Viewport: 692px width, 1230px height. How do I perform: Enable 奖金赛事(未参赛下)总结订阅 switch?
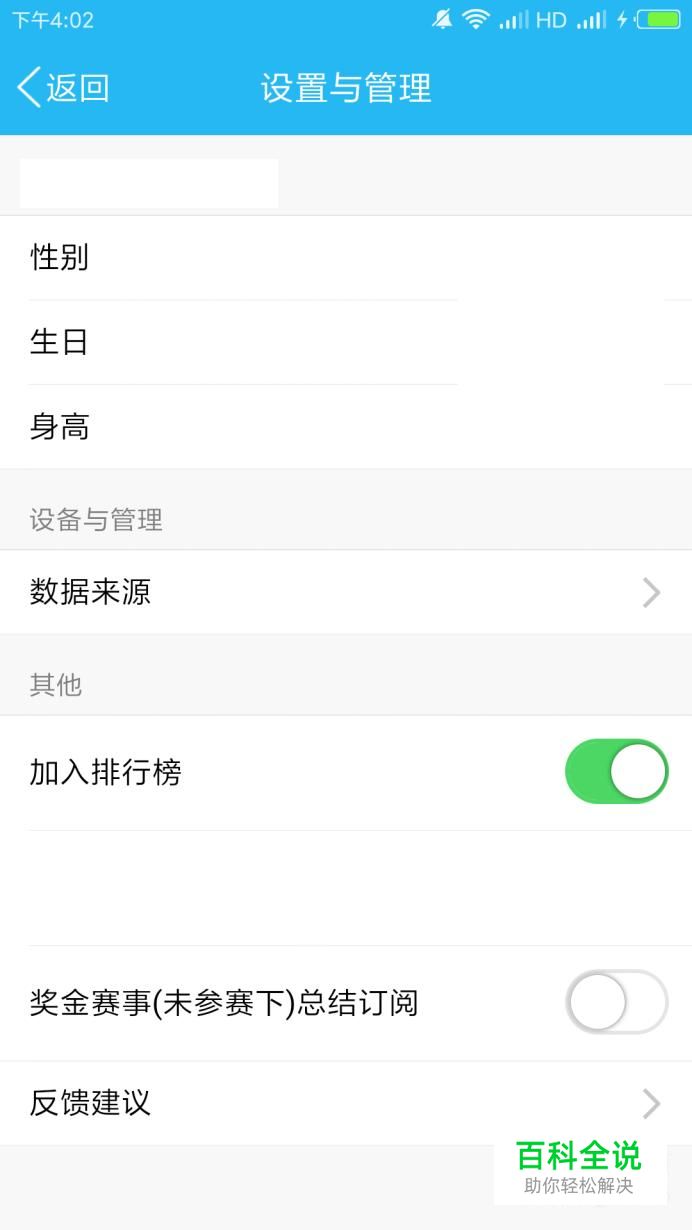616,1002
